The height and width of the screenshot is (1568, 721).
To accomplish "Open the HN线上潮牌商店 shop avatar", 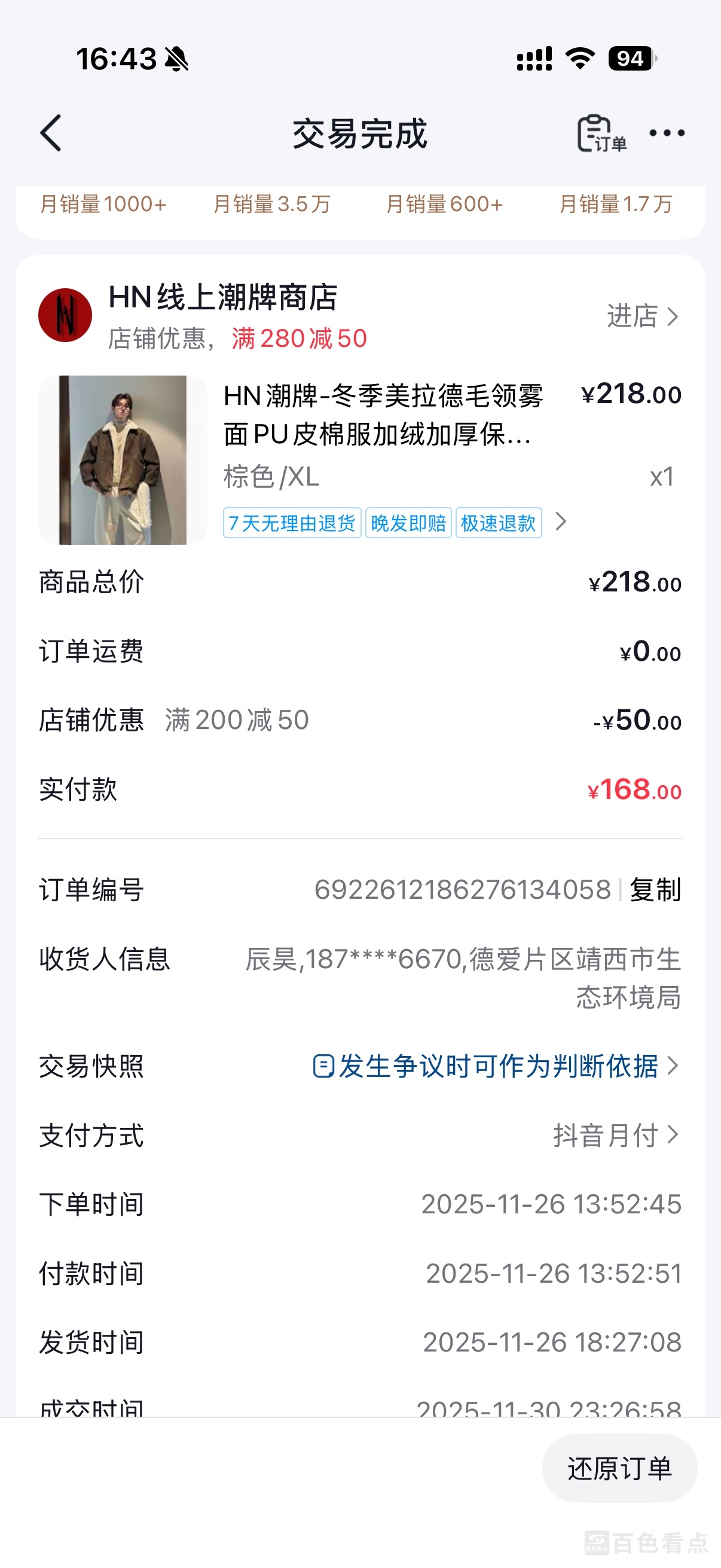I will 65,315.
